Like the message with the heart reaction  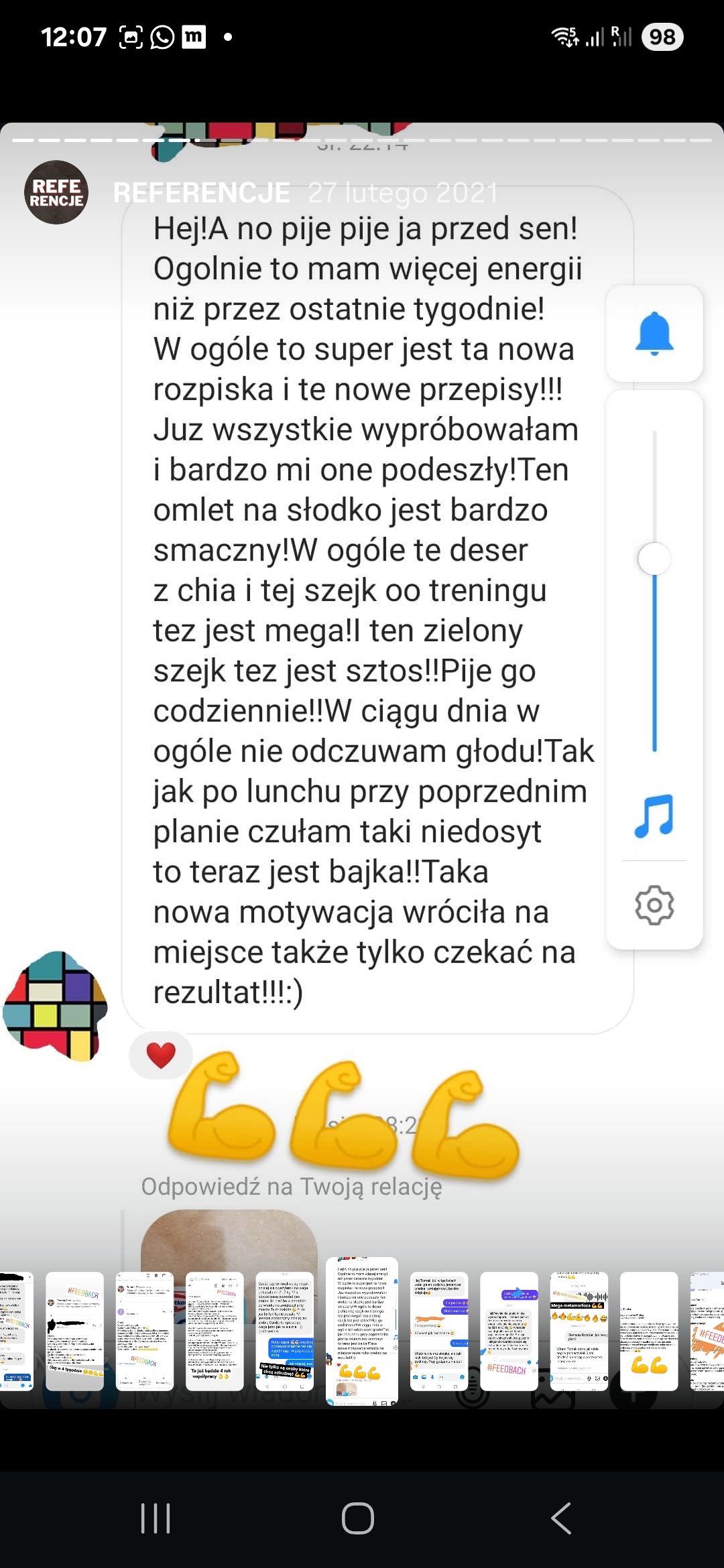[x=161, y=1055]
